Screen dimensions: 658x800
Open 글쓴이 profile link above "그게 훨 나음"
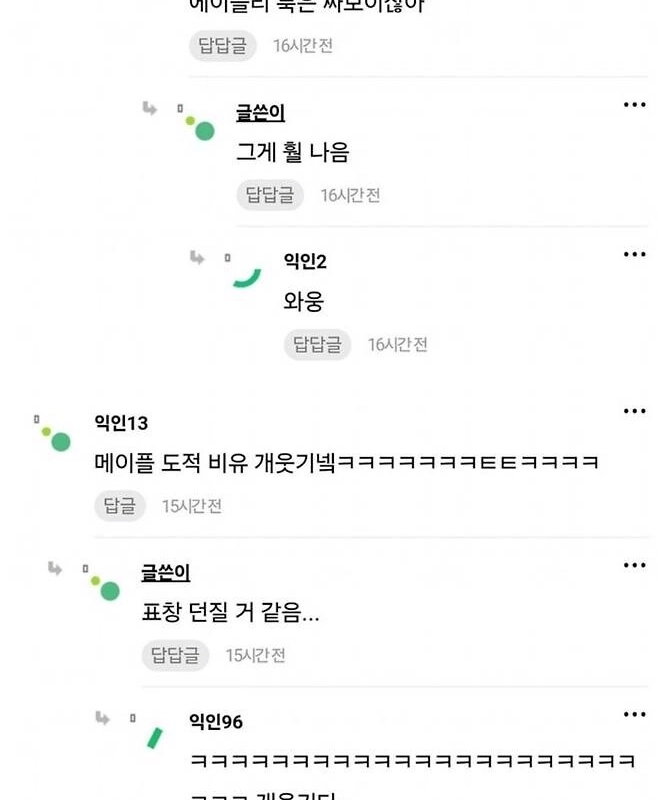(x=260, y=114)
